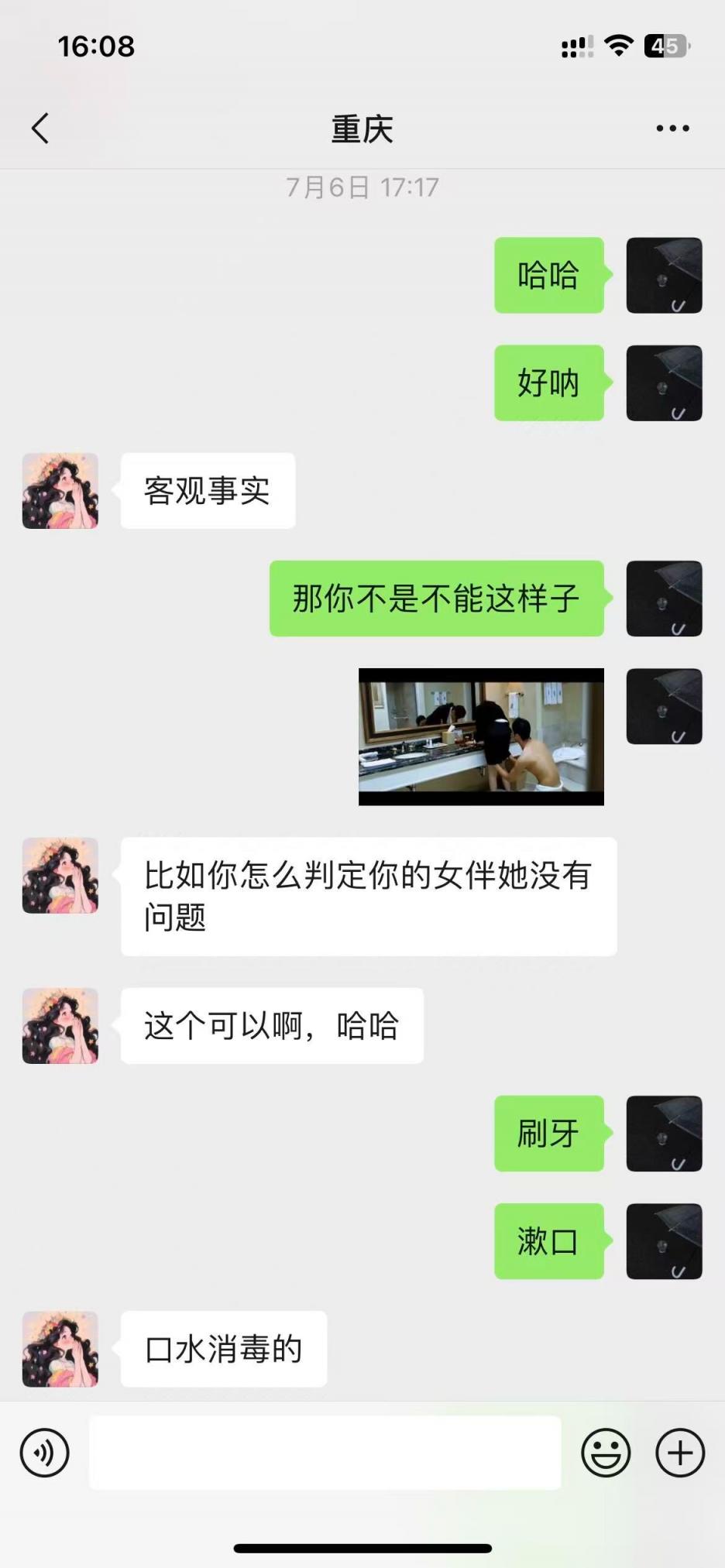Open the emoji sticker panel
The image size is (725, 1568).
tap(606, 1453)
